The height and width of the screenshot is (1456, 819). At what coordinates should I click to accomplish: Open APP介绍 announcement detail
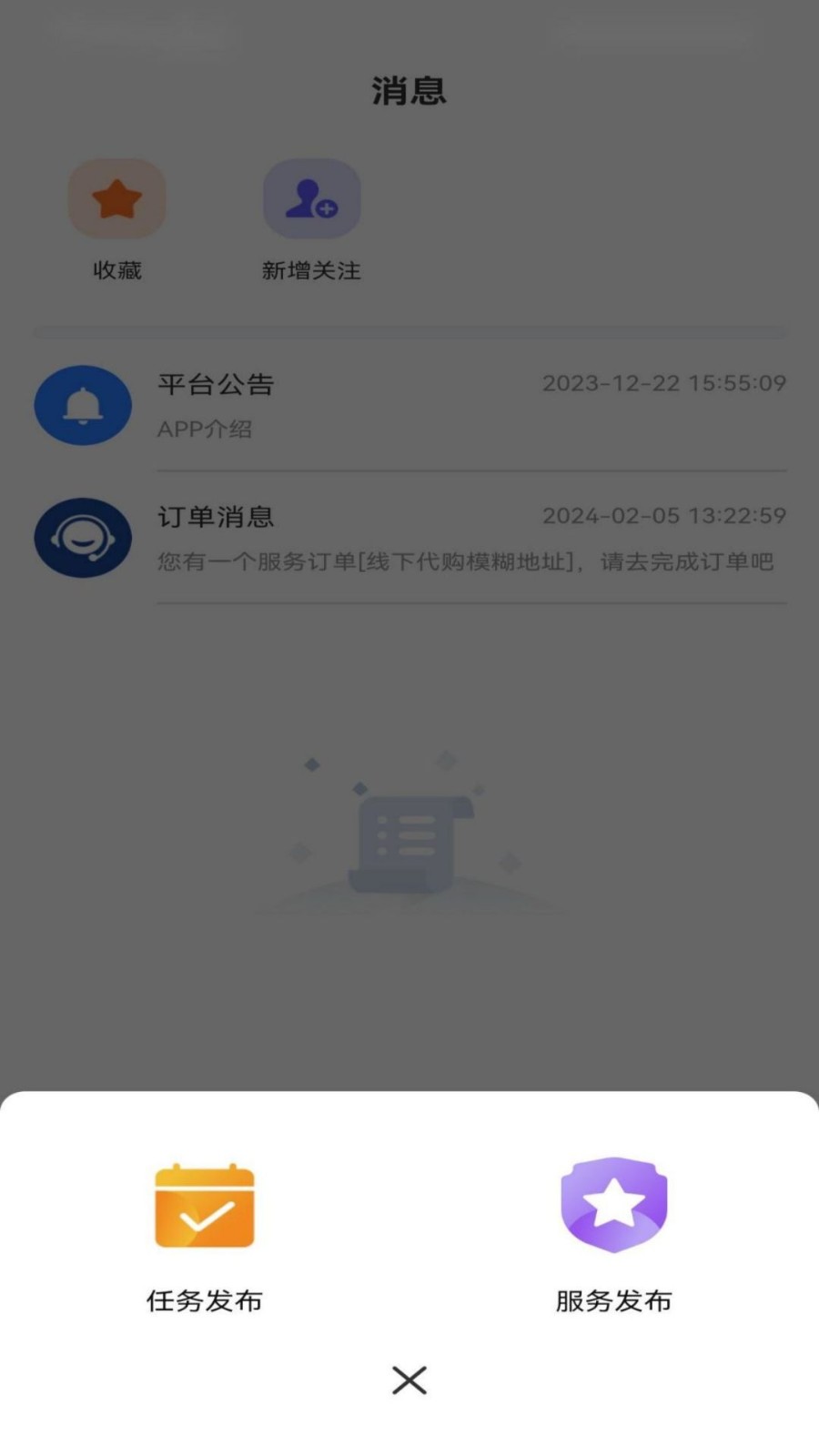(x=206, y=430)
